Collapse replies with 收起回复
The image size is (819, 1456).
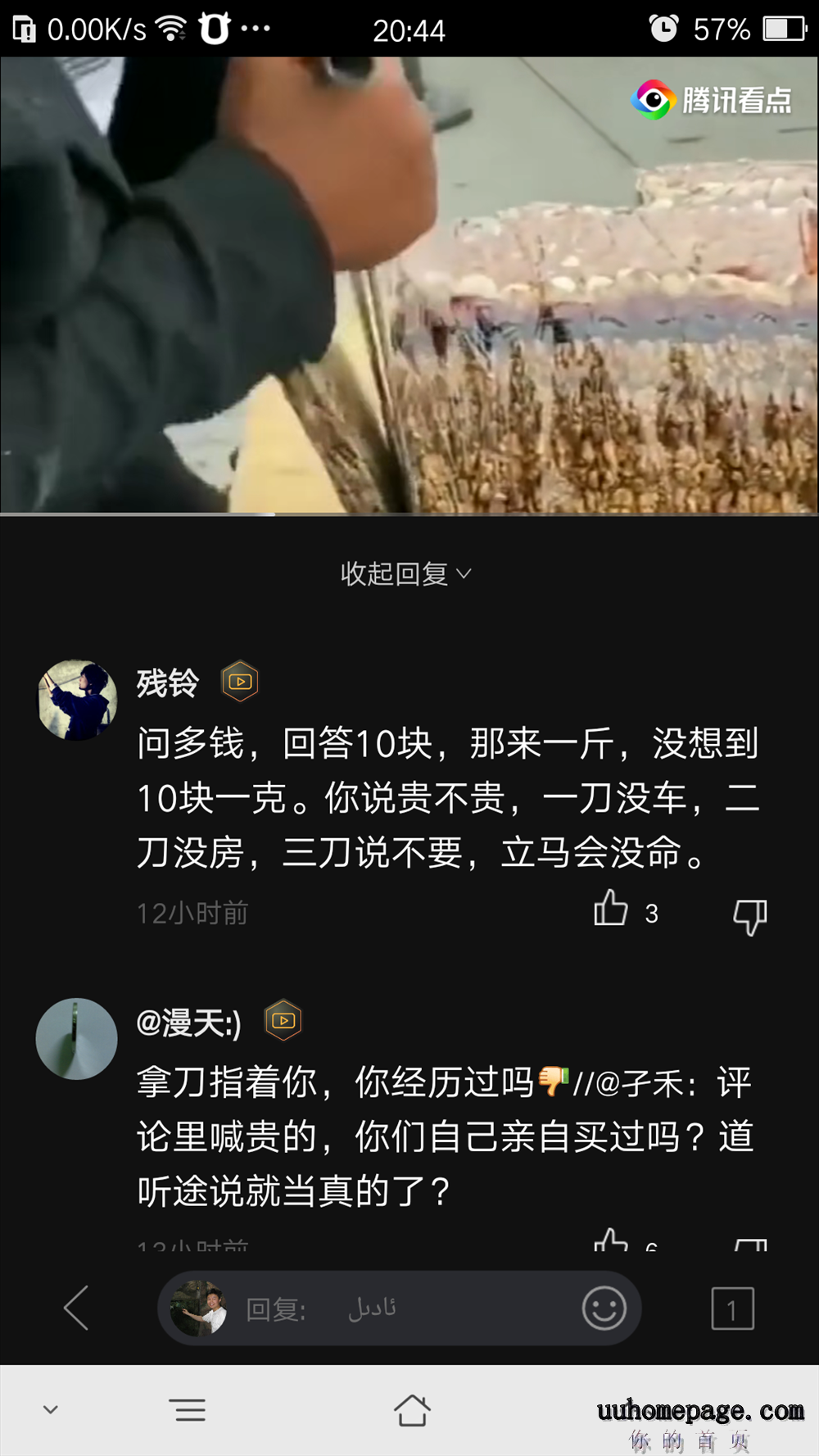[x=405, y=574]
